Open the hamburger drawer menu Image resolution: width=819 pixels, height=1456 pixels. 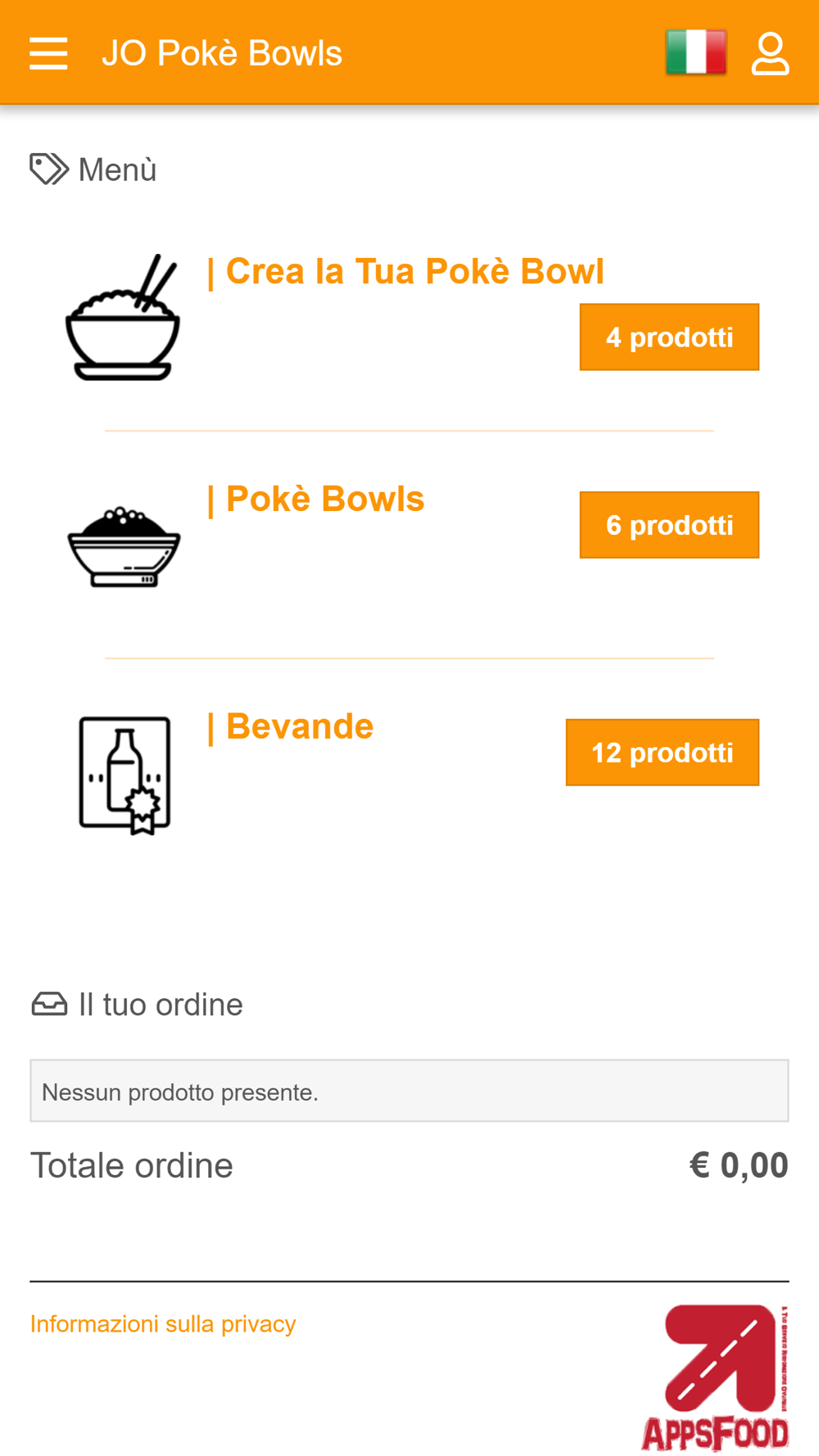[x=48, y=53]
